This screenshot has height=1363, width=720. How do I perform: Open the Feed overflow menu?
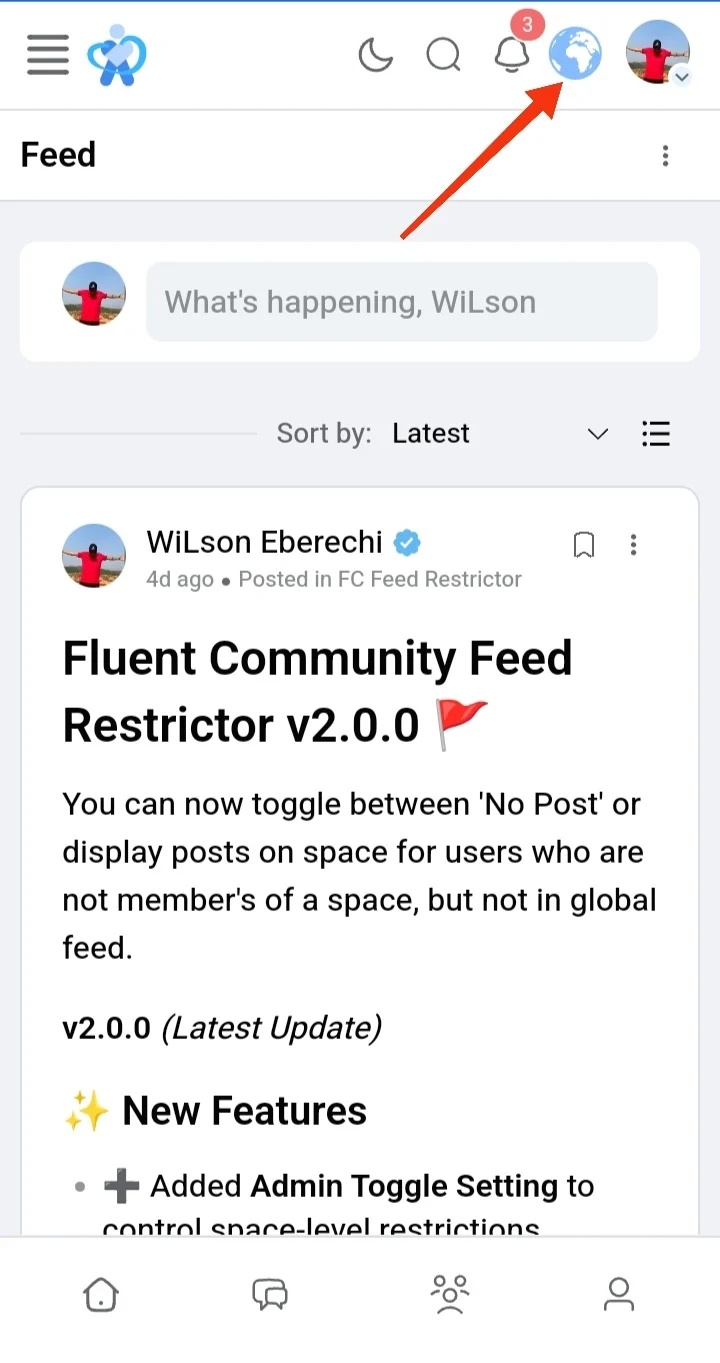[666, 155]
